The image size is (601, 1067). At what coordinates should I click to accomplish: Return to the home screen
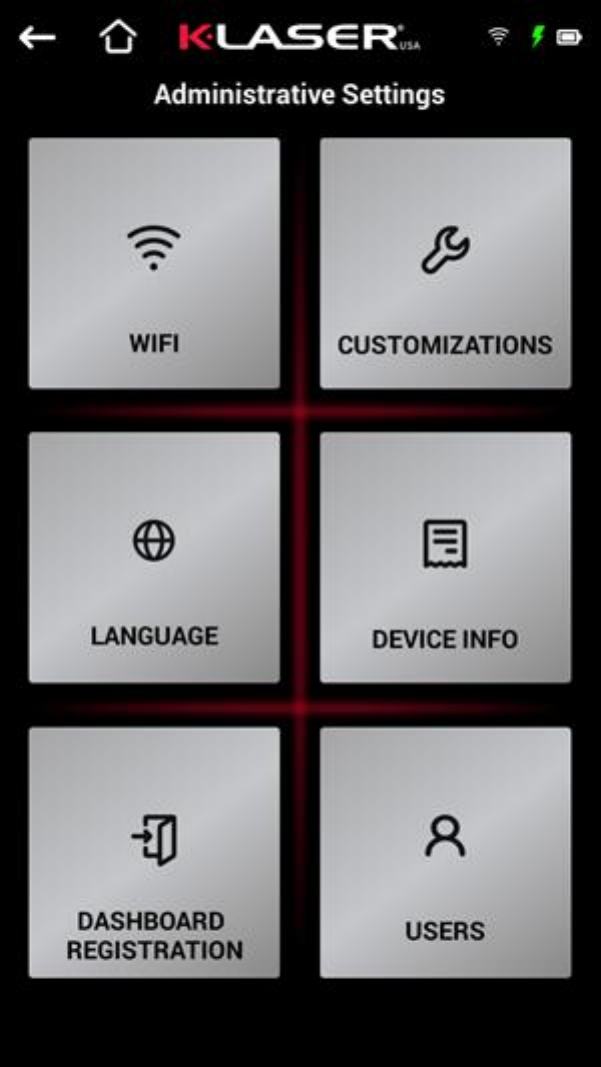coord(118,37)
